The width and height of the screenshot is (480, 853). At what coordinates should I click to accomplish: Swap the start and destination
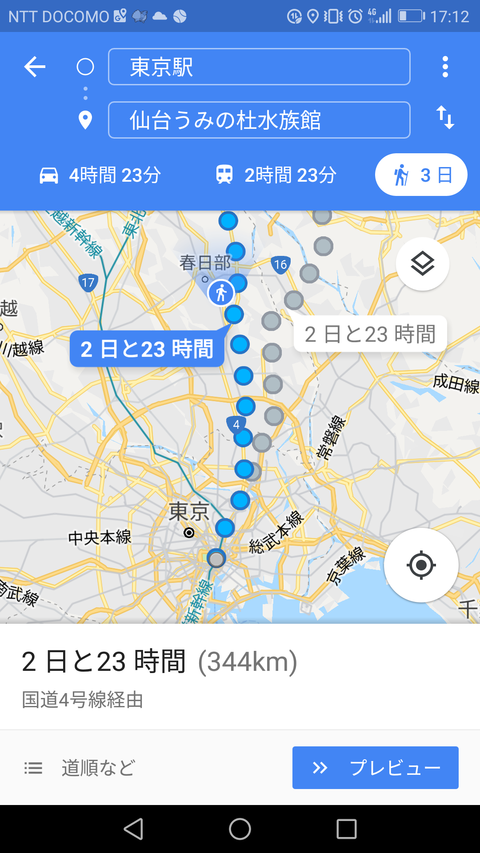tap(445, 118)
